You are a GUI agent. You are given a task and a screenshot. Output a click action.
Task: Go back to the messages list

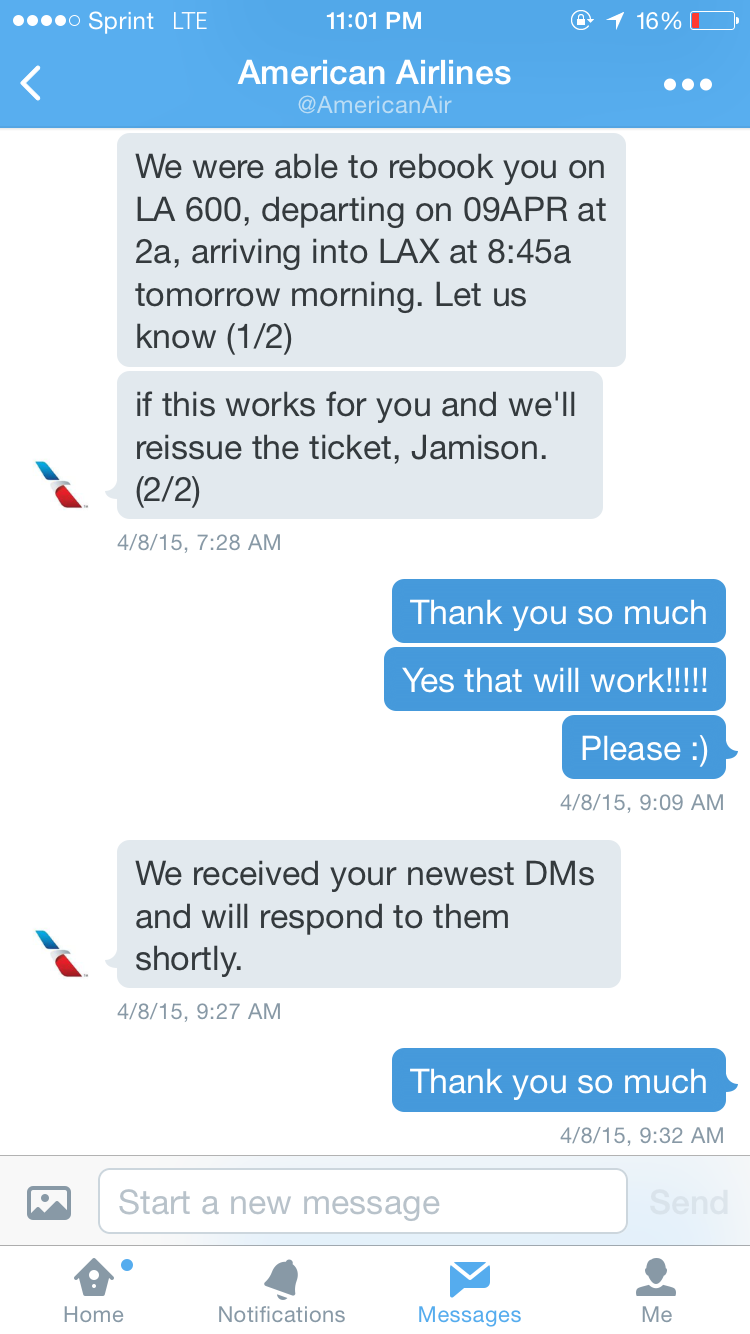(x=32, y=84)
